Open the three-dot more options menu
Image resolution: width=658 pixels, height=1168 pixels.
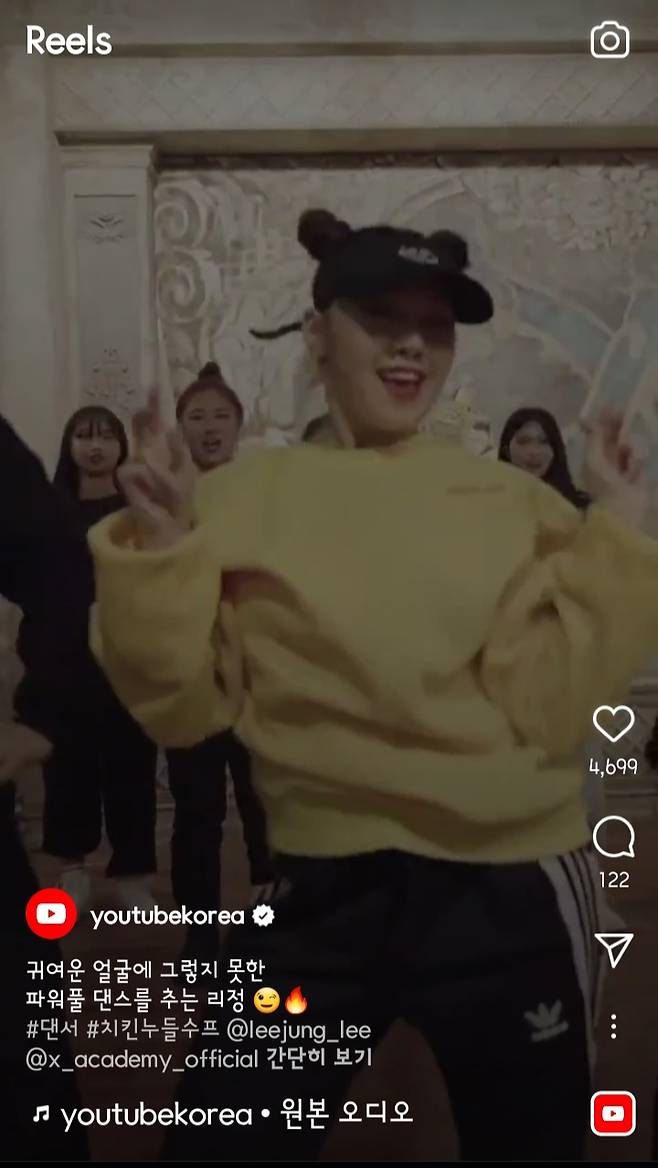pos(613,1026)
